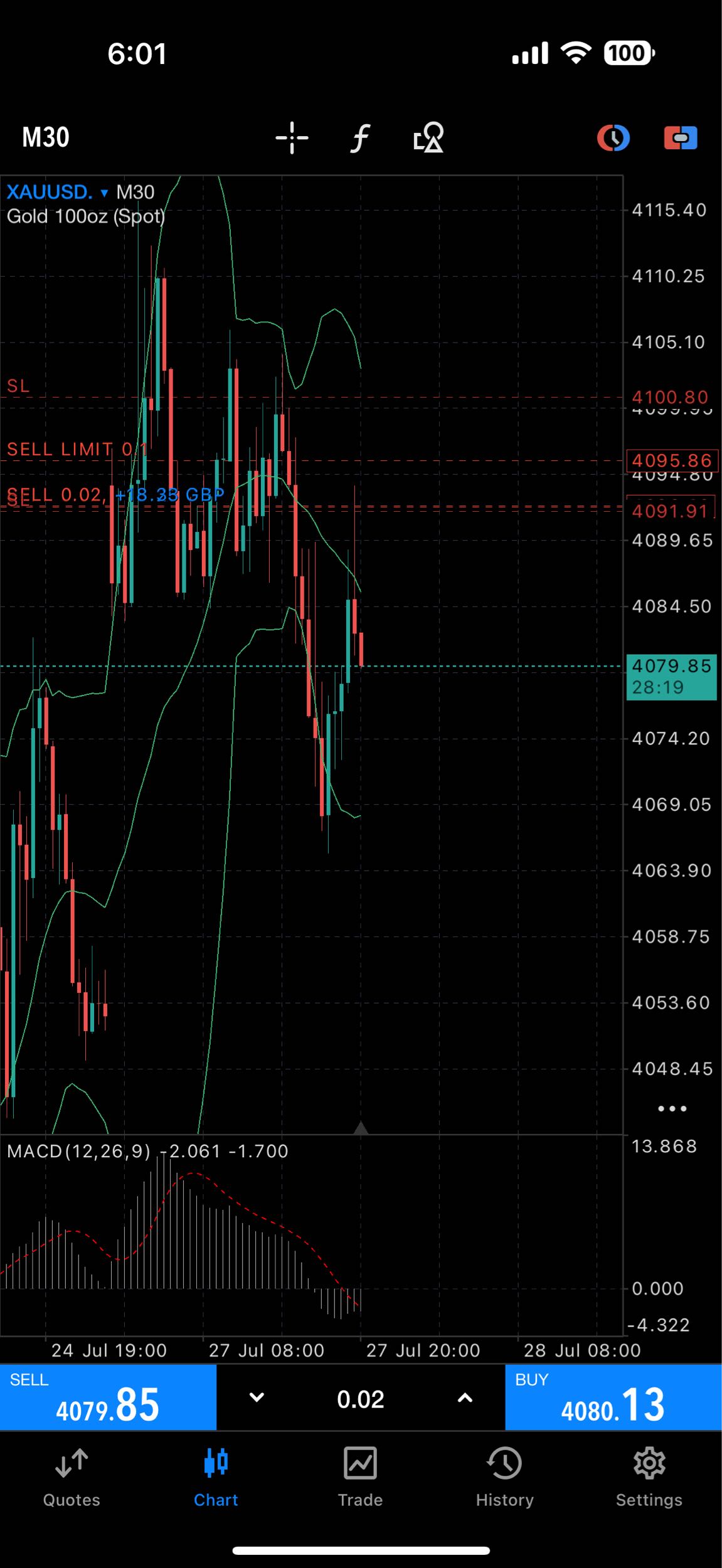The height and width of the screenshot is (1568, 722).
Task: Select the SELL LIMIT 0.1 order line
Action: pyautogui.click(x=78, y=450)
